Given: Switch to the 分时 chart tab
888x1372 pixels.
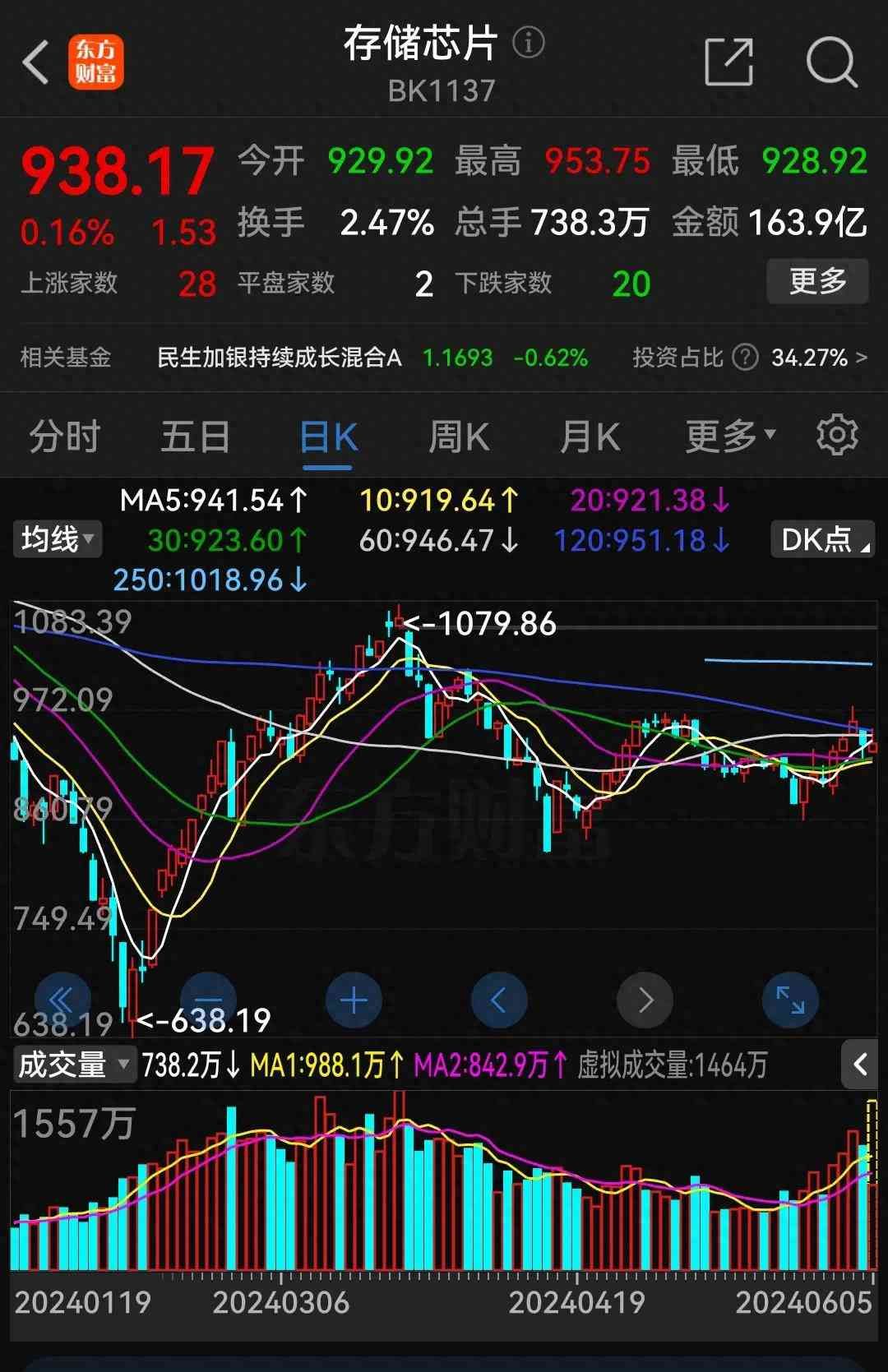Looking at the screenshot, I should [x=65, y=437].
